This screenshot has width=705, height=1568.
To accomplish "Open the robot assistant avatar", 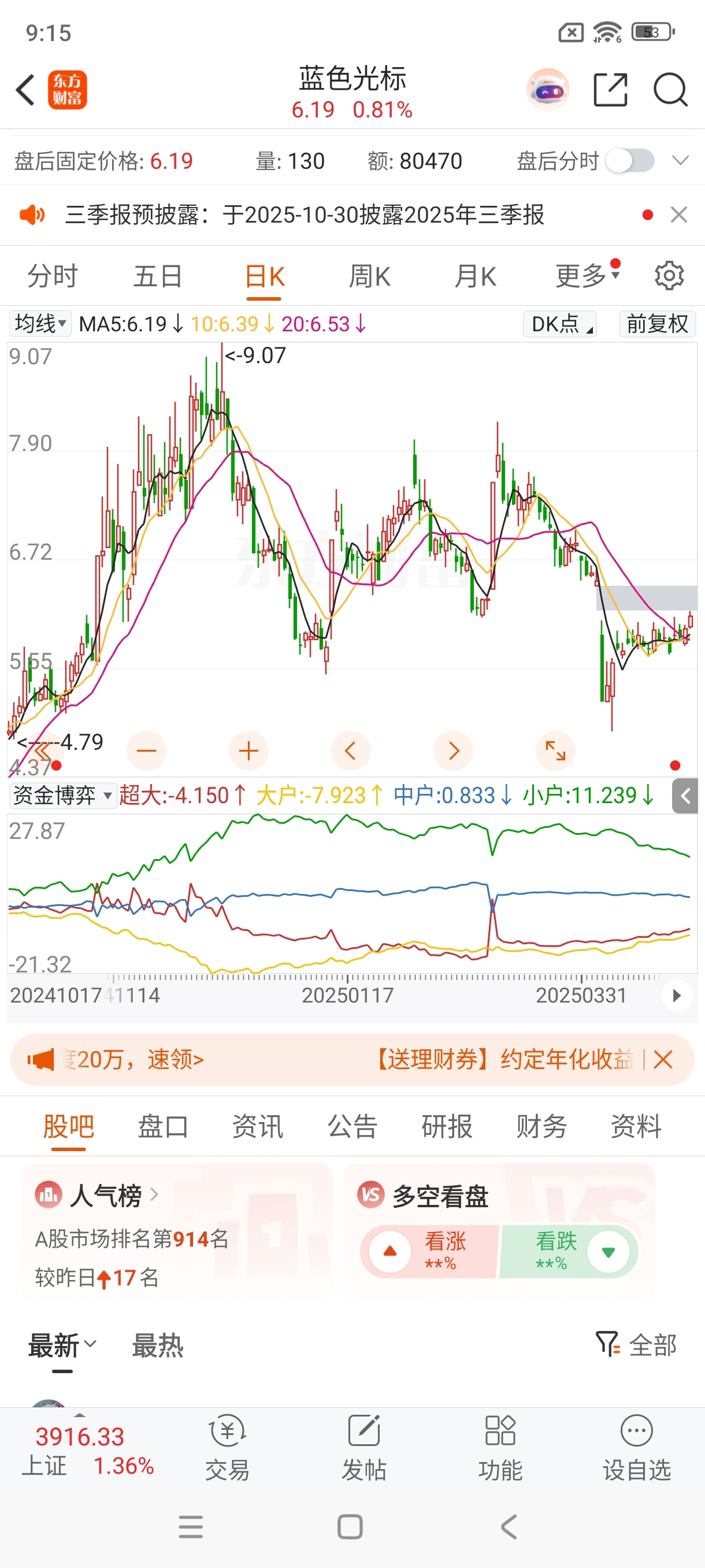I will 547,90.
